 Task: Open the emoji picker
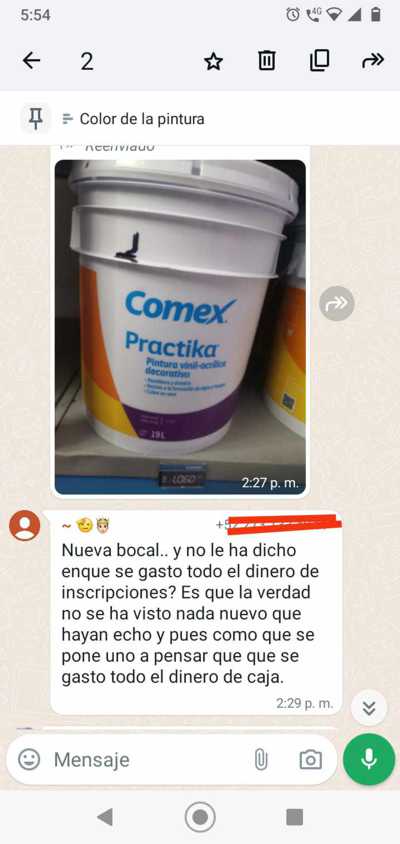pos(29,759)
